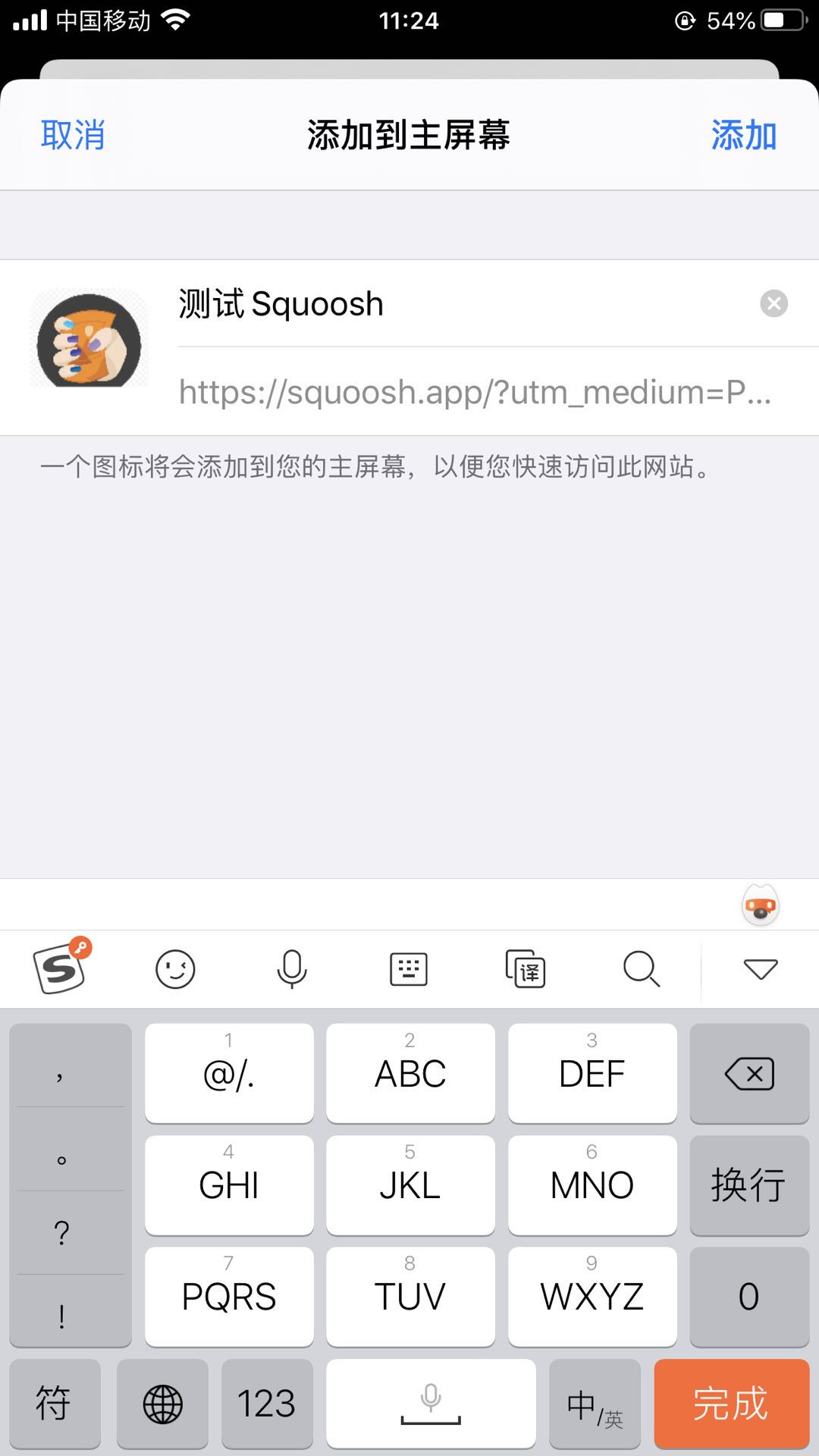The height and width of the screenshot is (1456, 819).
Task: Tap 完成 key on keyboard
Action: pyautogui.click(x=731, y=1403)
